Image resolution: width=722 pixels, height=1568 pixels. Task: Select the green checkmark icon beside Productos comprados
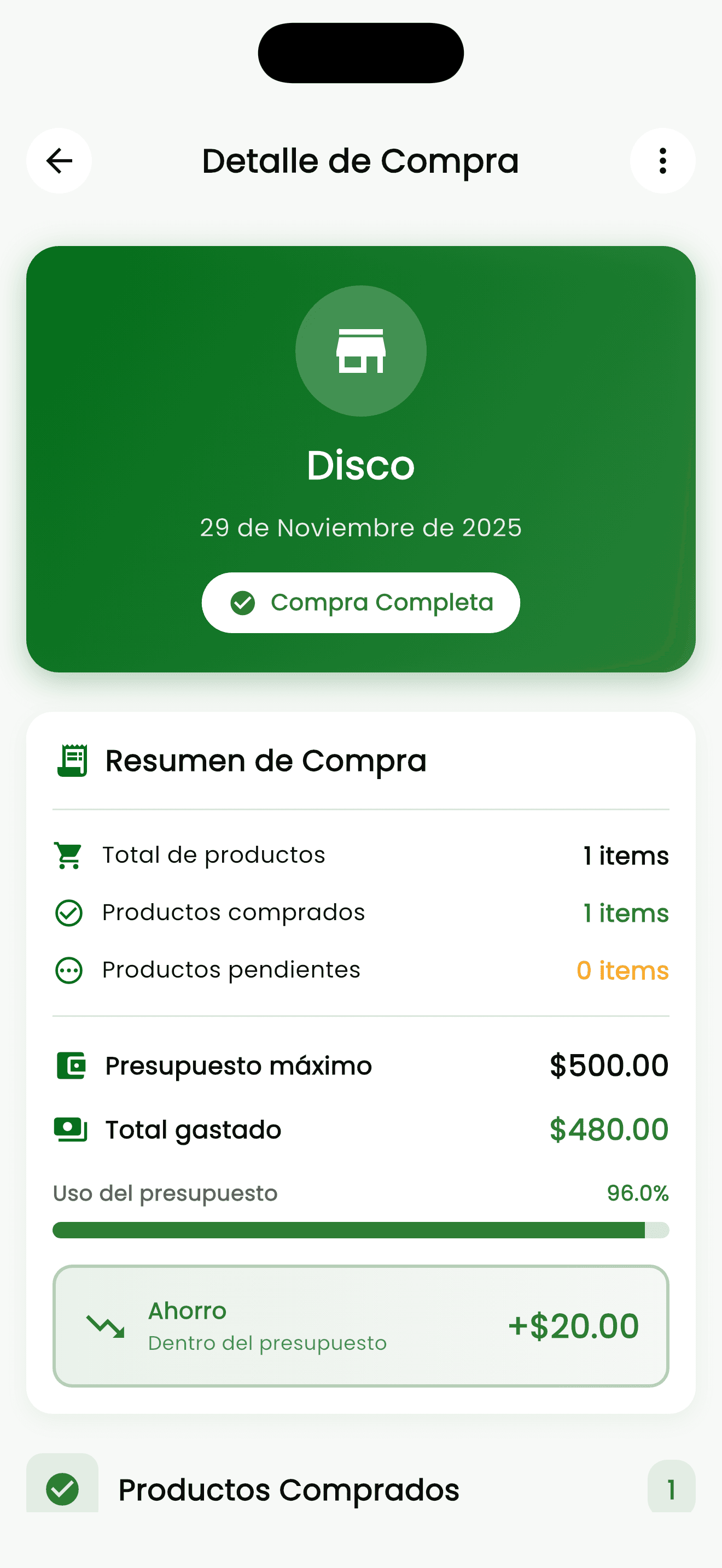click(69, 912)
